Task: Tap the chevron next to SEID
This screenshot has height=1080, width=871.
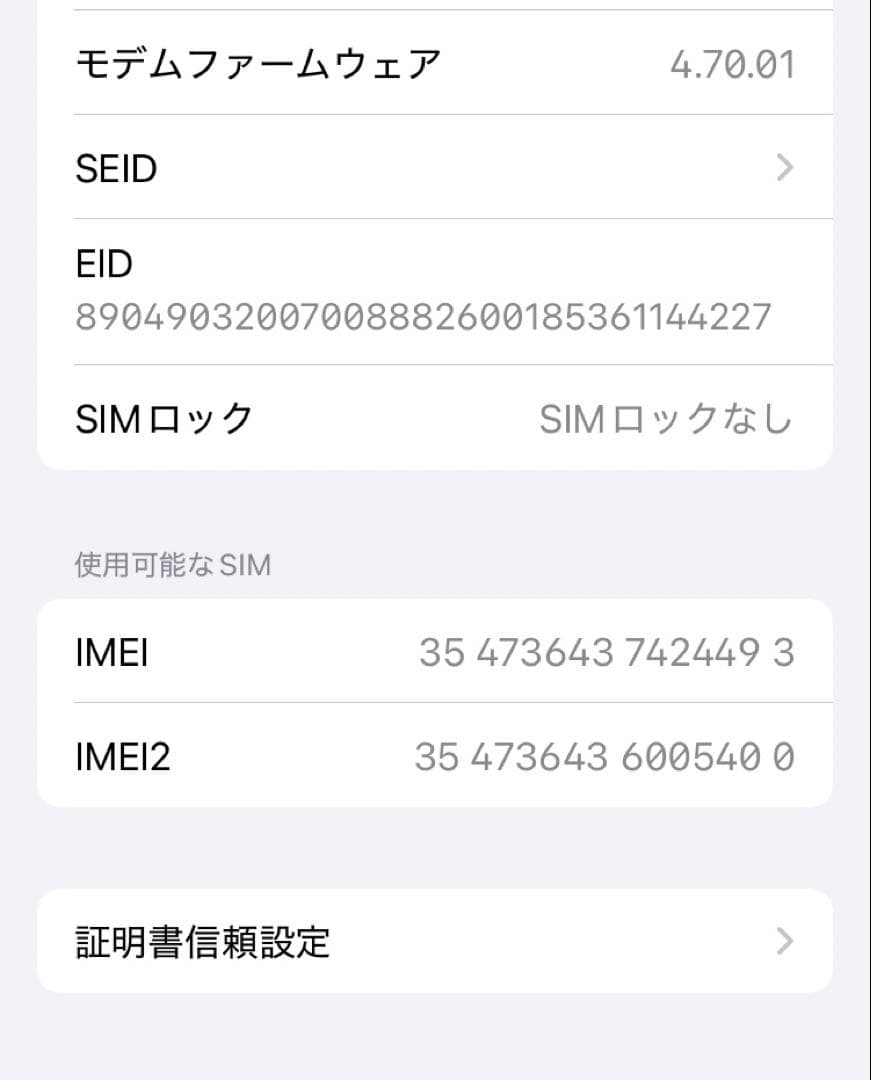Action: 785,168
